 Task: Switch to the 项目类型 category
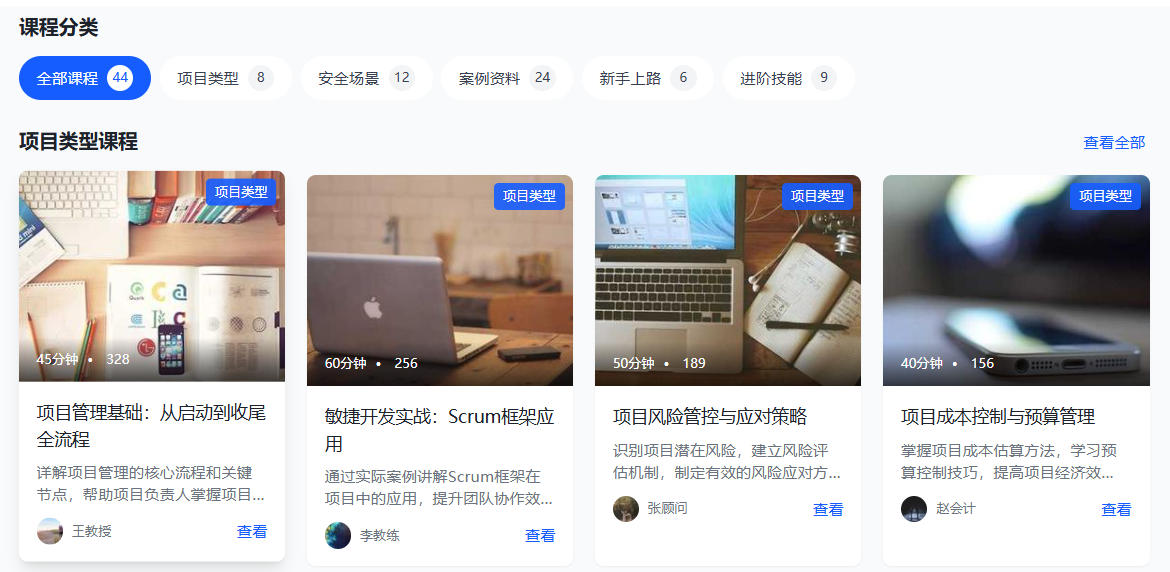point(224,78)
